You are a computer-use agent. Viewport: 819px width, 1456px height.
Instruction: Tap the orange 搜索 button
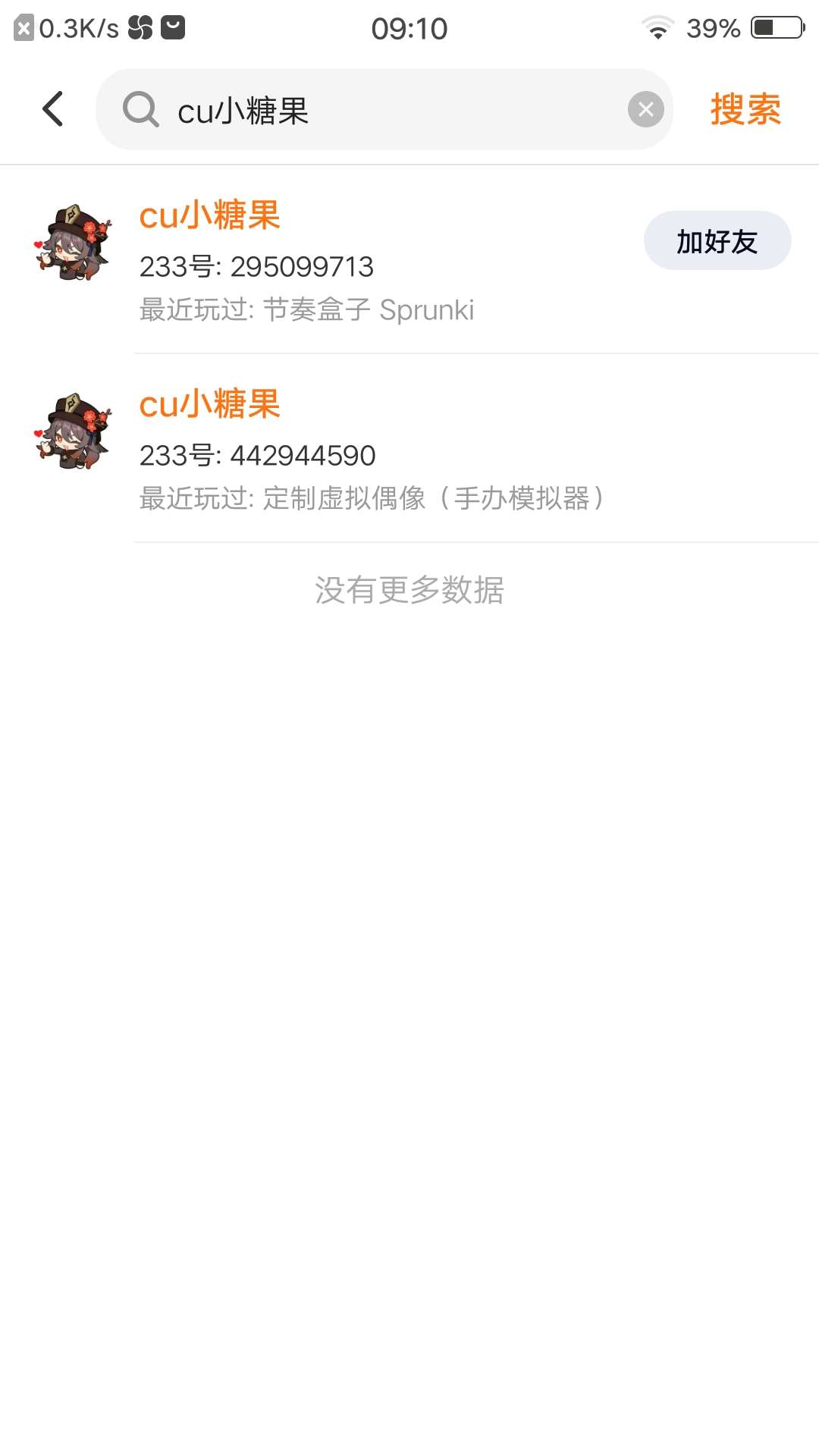click(x=745, y=110)
